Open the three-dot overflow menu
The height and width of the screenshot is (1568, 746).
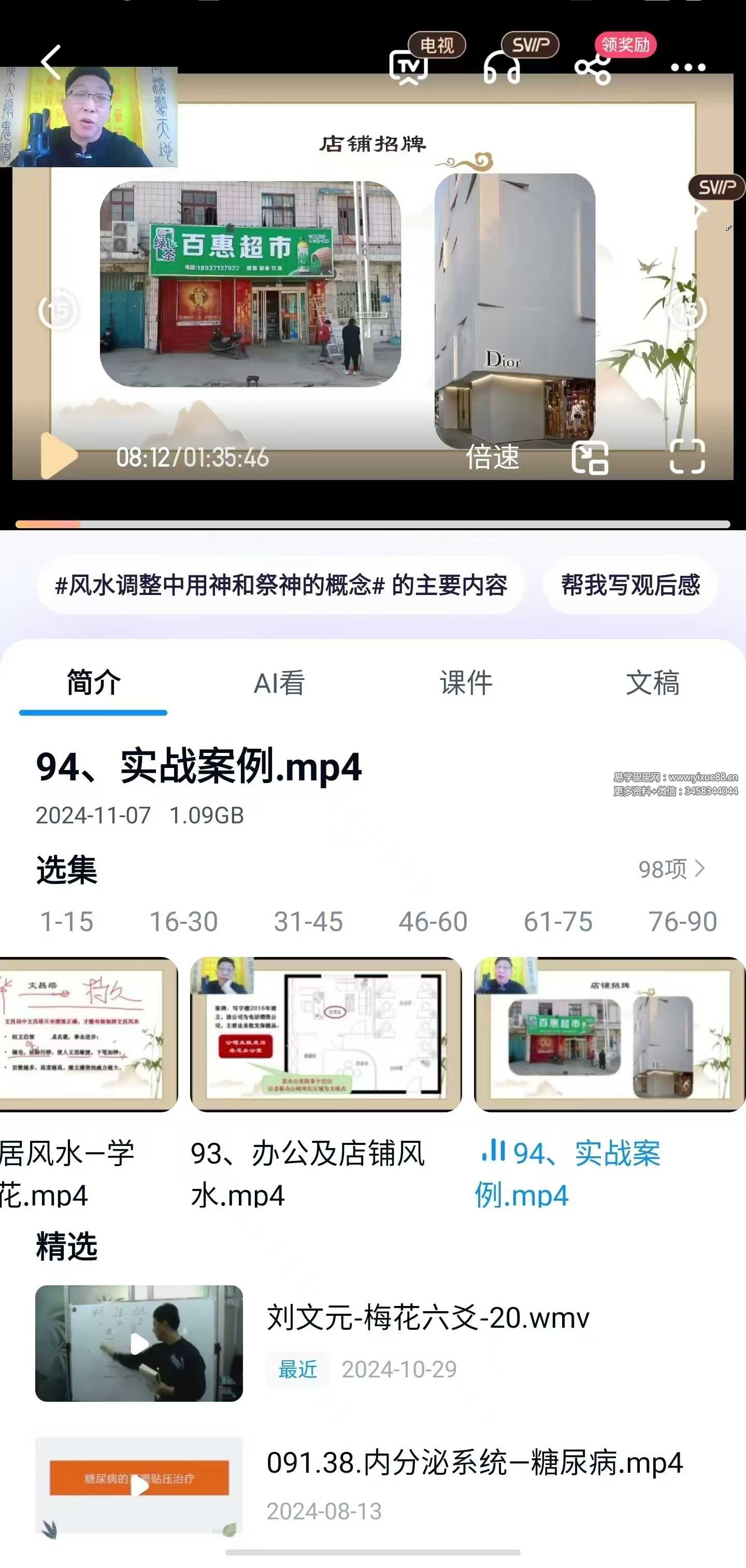687,67
